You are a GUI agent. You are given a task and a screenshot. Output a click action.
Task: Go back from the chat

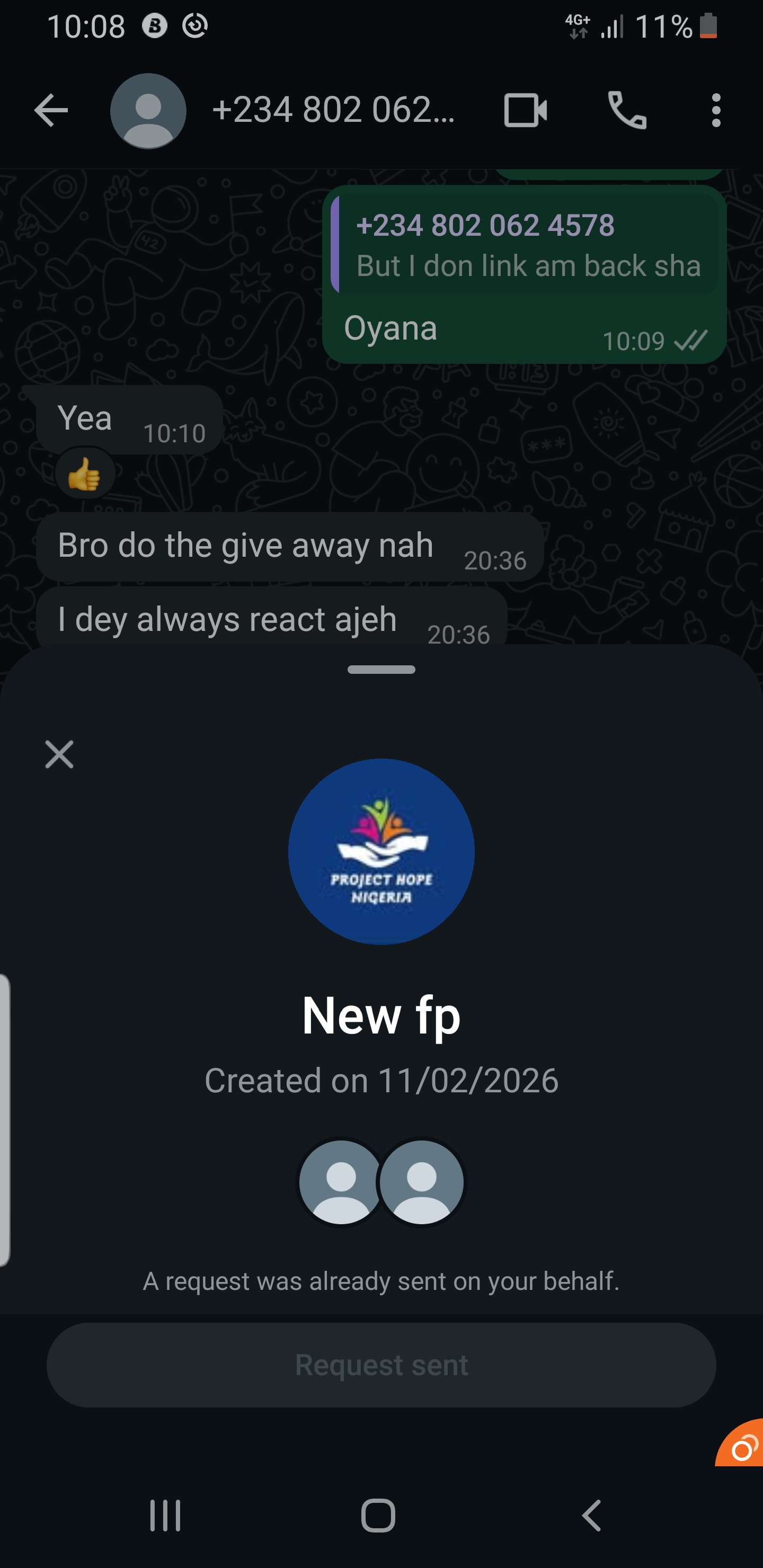(x=51, y=110)
